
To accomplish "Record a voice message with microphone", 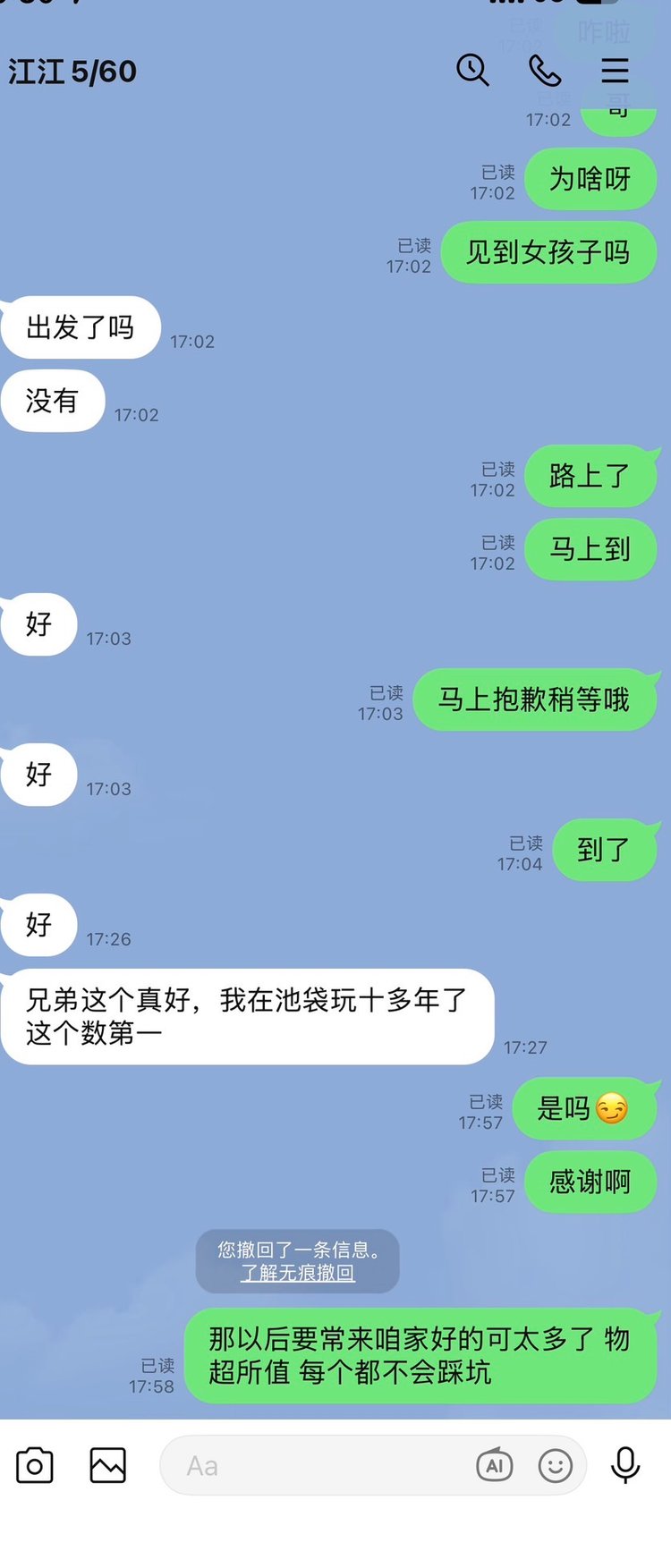I will tap(625, 1465).
